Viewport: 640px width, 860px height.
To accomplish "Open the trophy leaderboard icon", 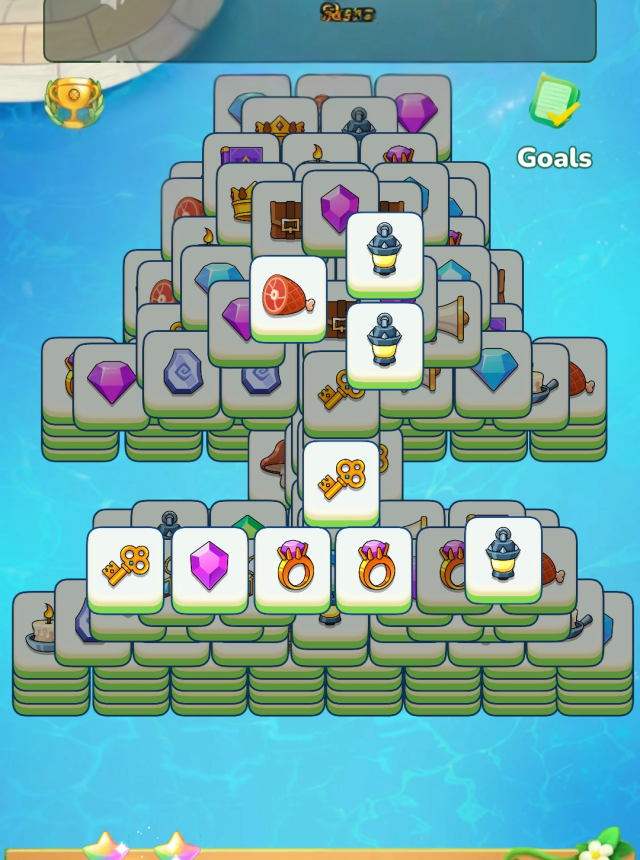I will click(x=74, y=100).
